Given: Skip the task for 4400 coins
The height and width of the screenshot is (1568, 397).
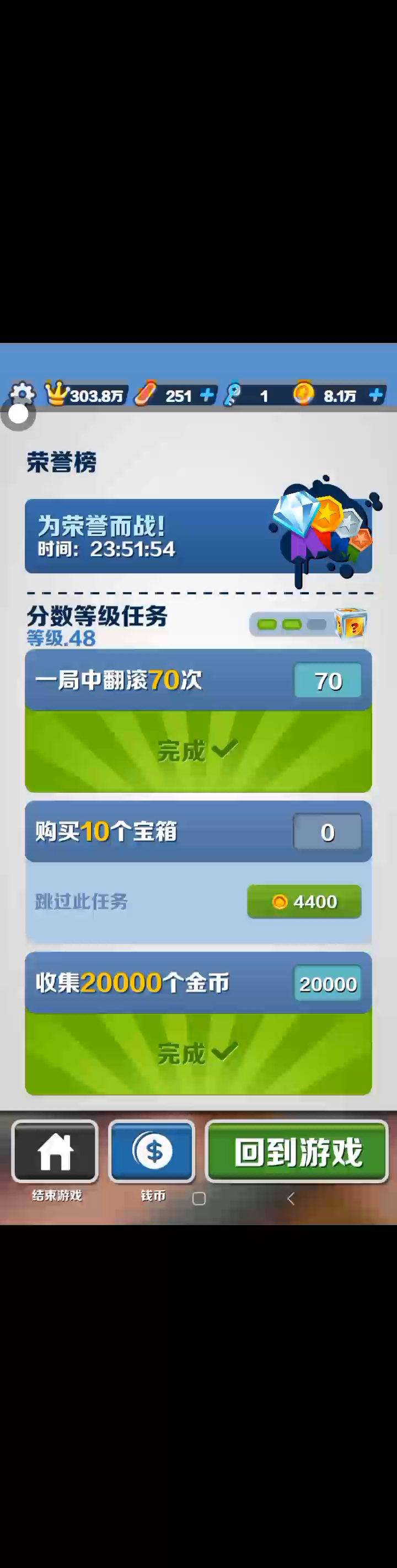Looking at the screenshot, I should tap(304, 901).
